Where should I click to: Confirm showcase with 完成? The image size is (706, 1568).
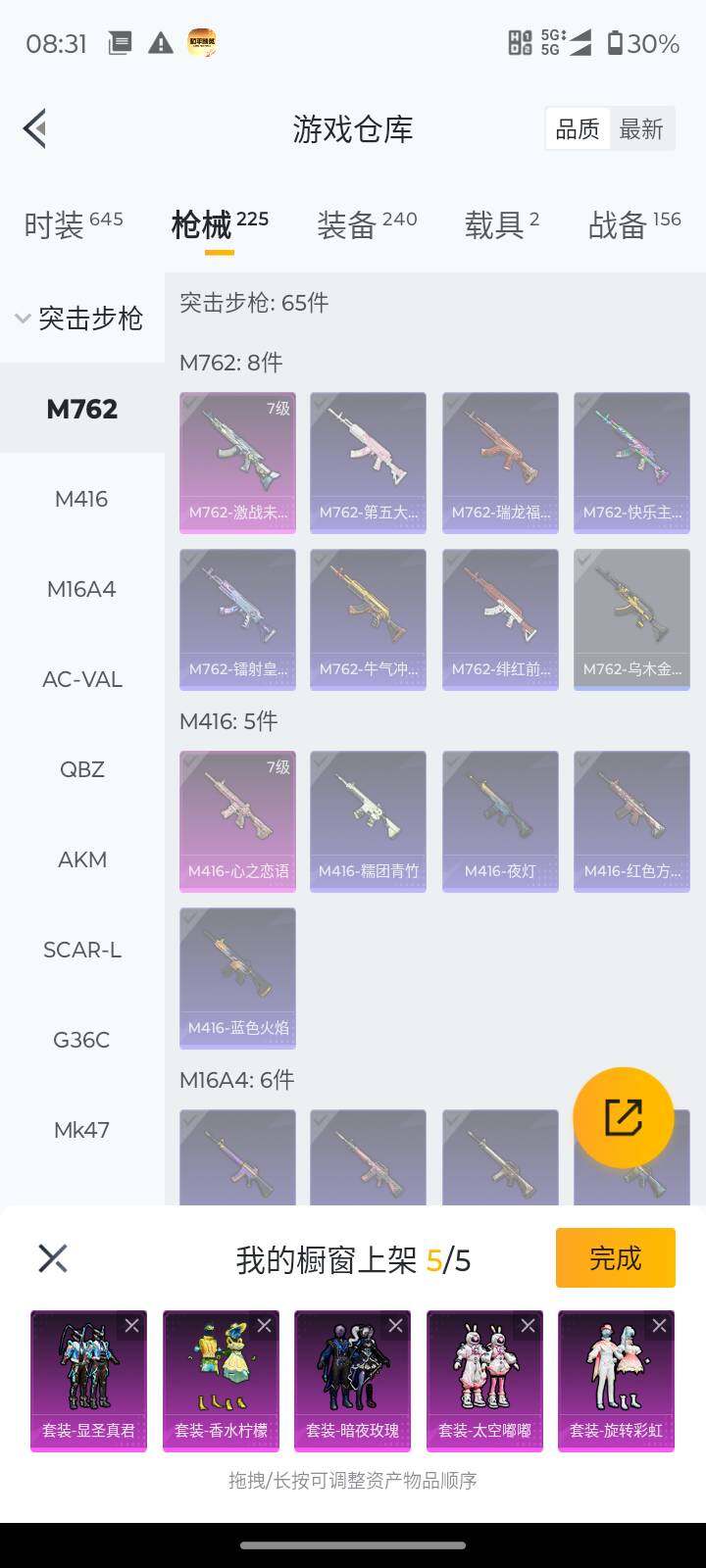pos(615,1257)
